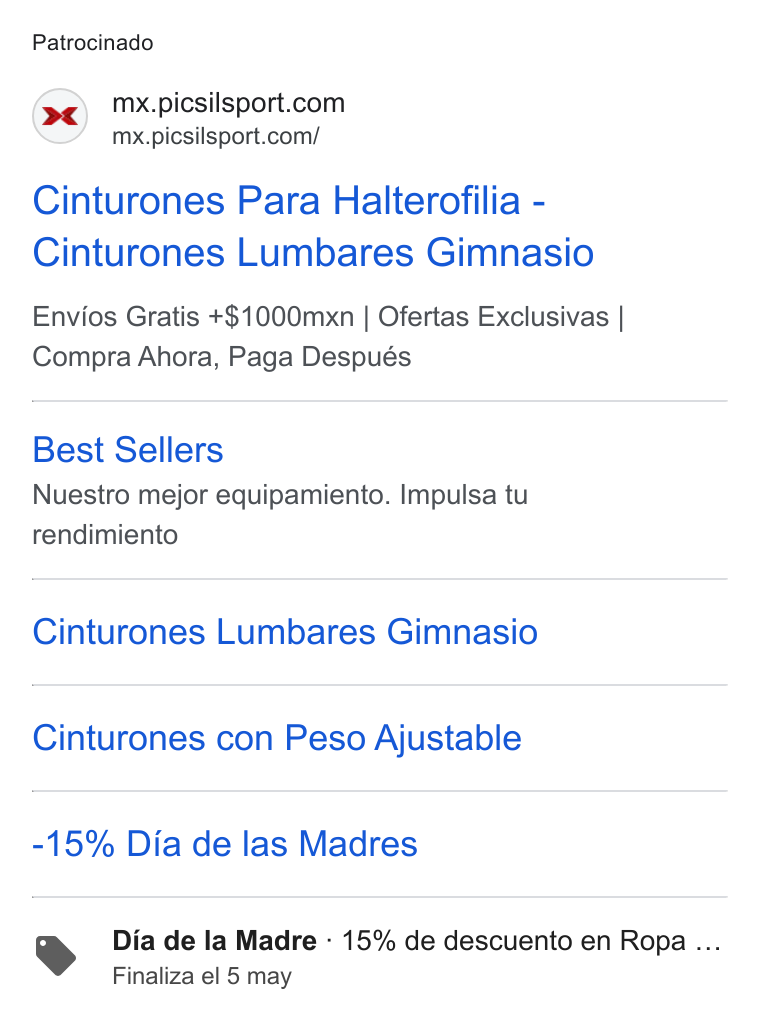Open the Cinturones Para Halterofilia ad headline
Image resolution: width=760 pixels, height=1014 pixels.
pyautogui.click(x=313, y=226)
